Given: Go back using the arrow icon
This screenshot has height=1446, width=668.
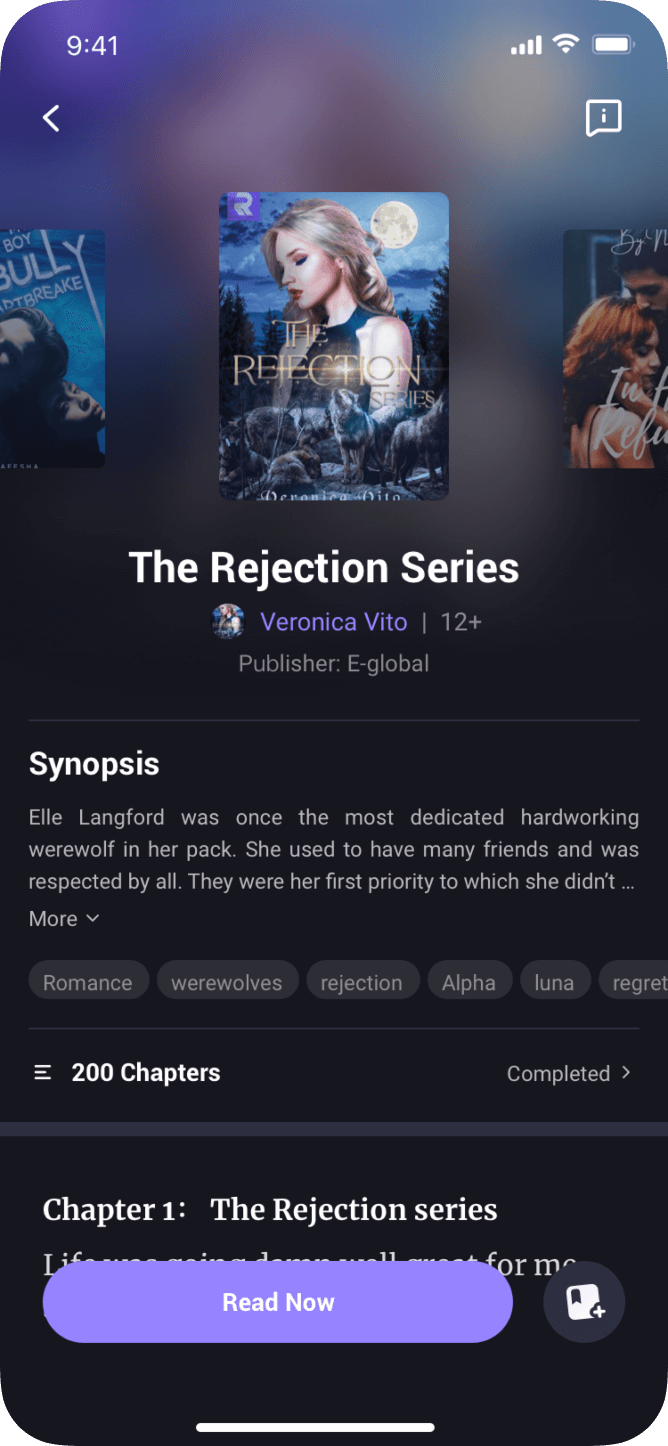Looking at the screenshot, I should tap(51, 118).
